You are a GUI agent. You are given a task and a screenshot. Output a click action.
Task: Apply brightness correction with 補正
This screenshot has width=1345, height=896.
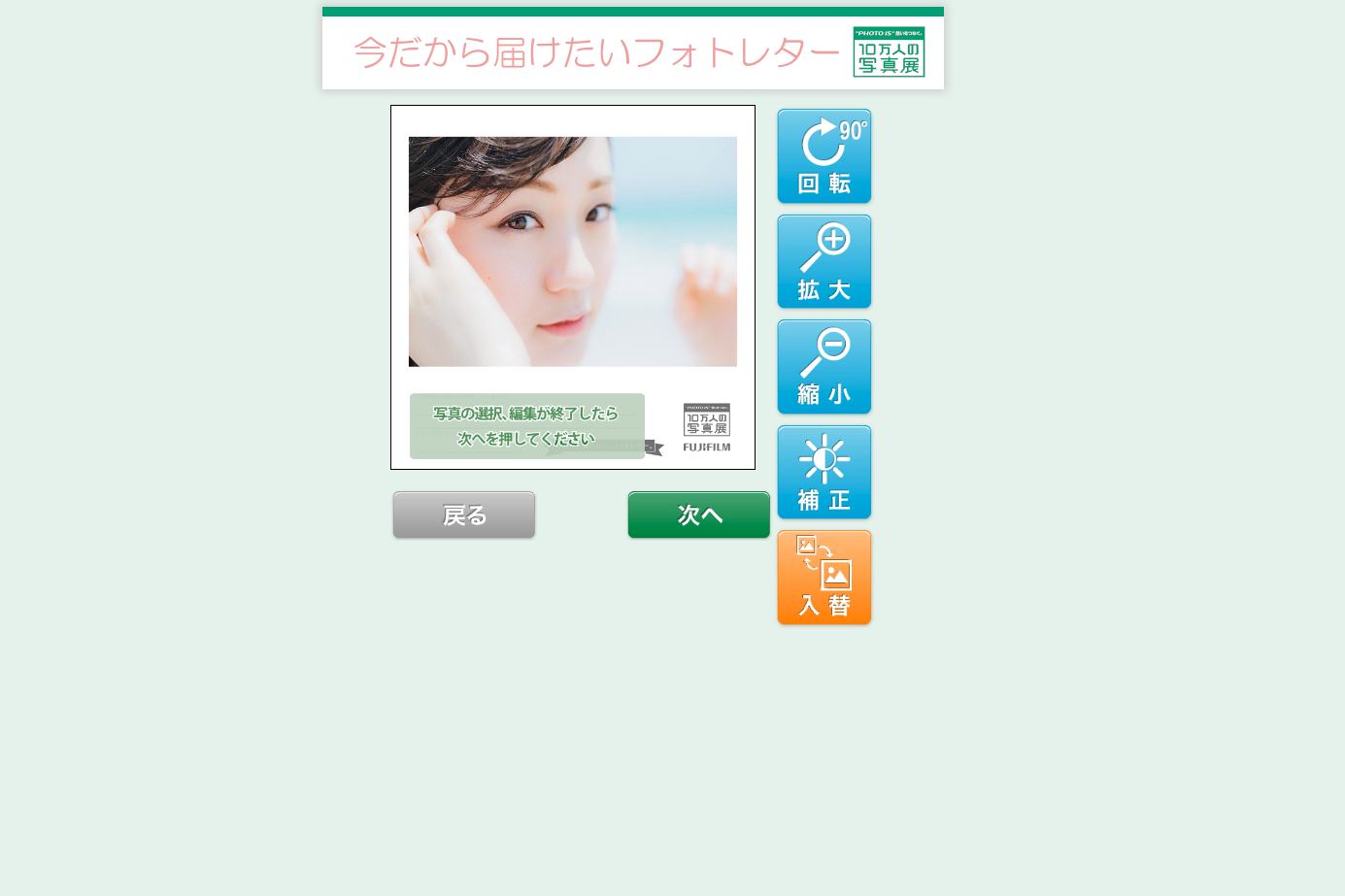tap(824, 472)
